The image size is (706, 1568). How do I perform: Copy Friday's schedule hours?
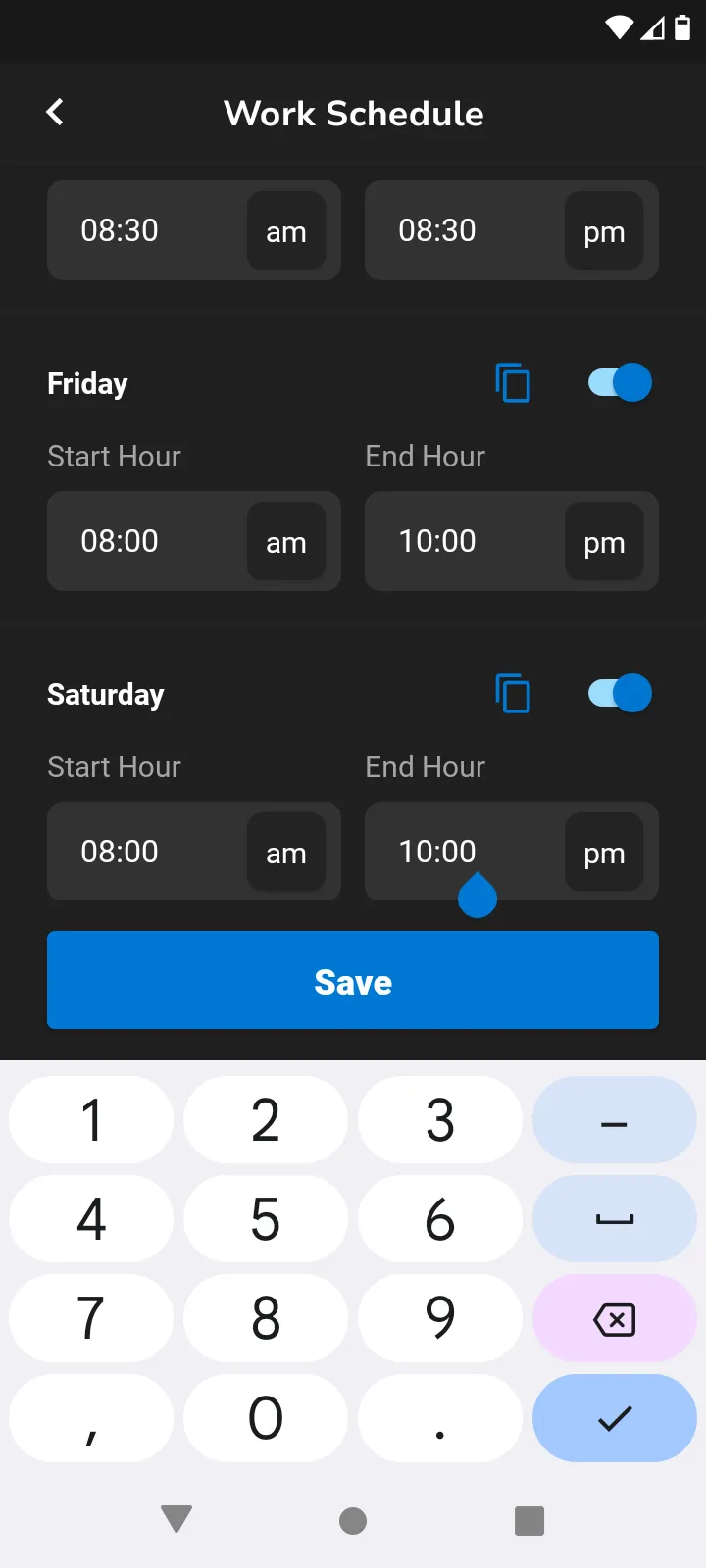click(513, 383)
